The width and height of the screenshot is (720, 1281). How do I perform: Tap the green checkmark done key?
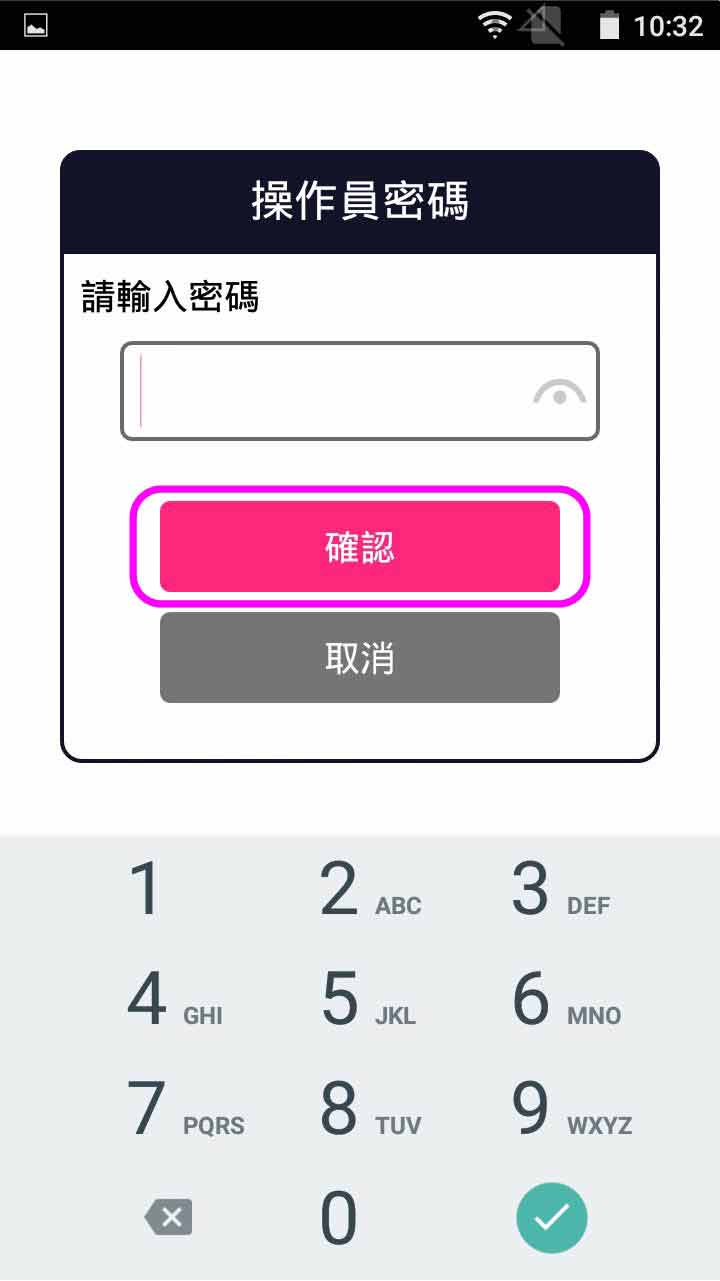[551, 1217]
